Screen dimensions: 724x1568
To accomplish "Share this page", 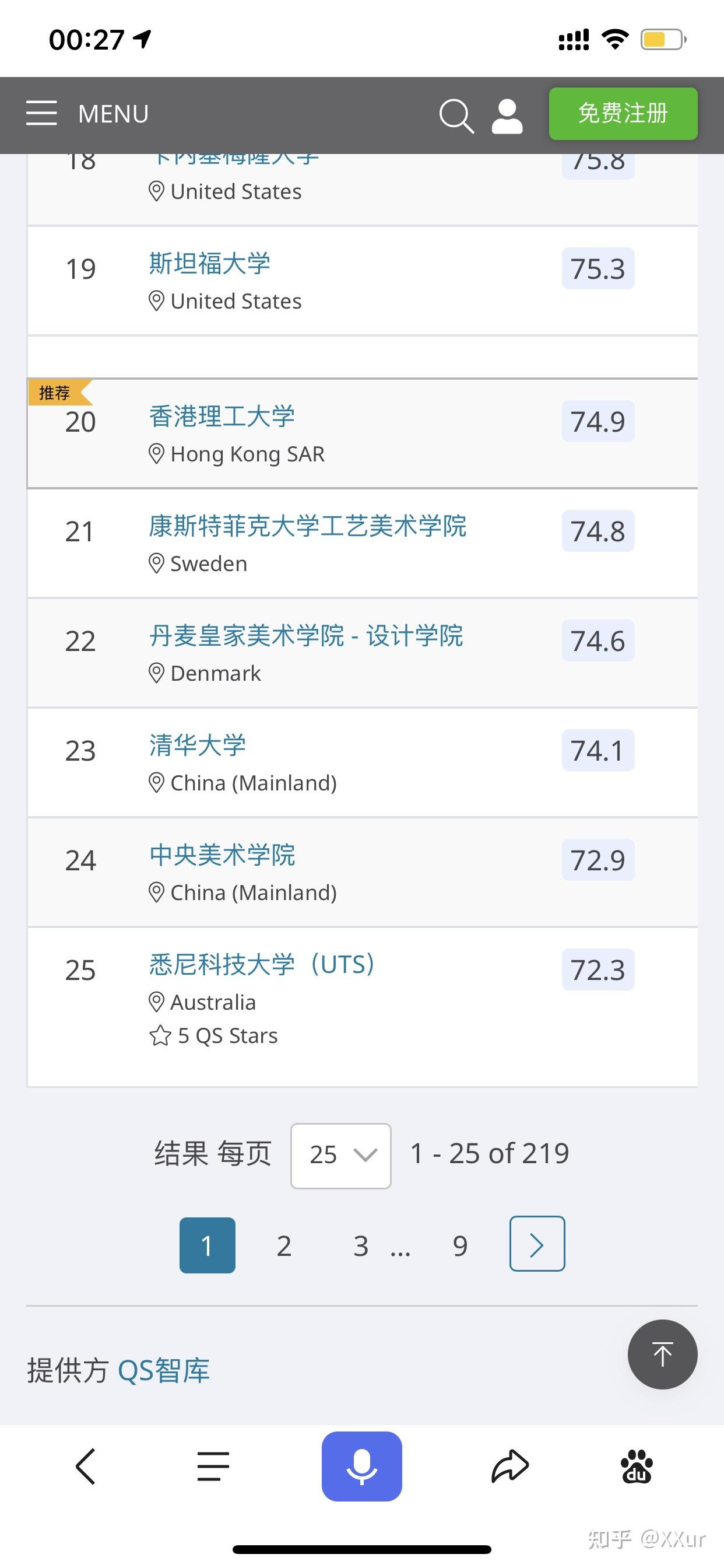I will 510,1466.
